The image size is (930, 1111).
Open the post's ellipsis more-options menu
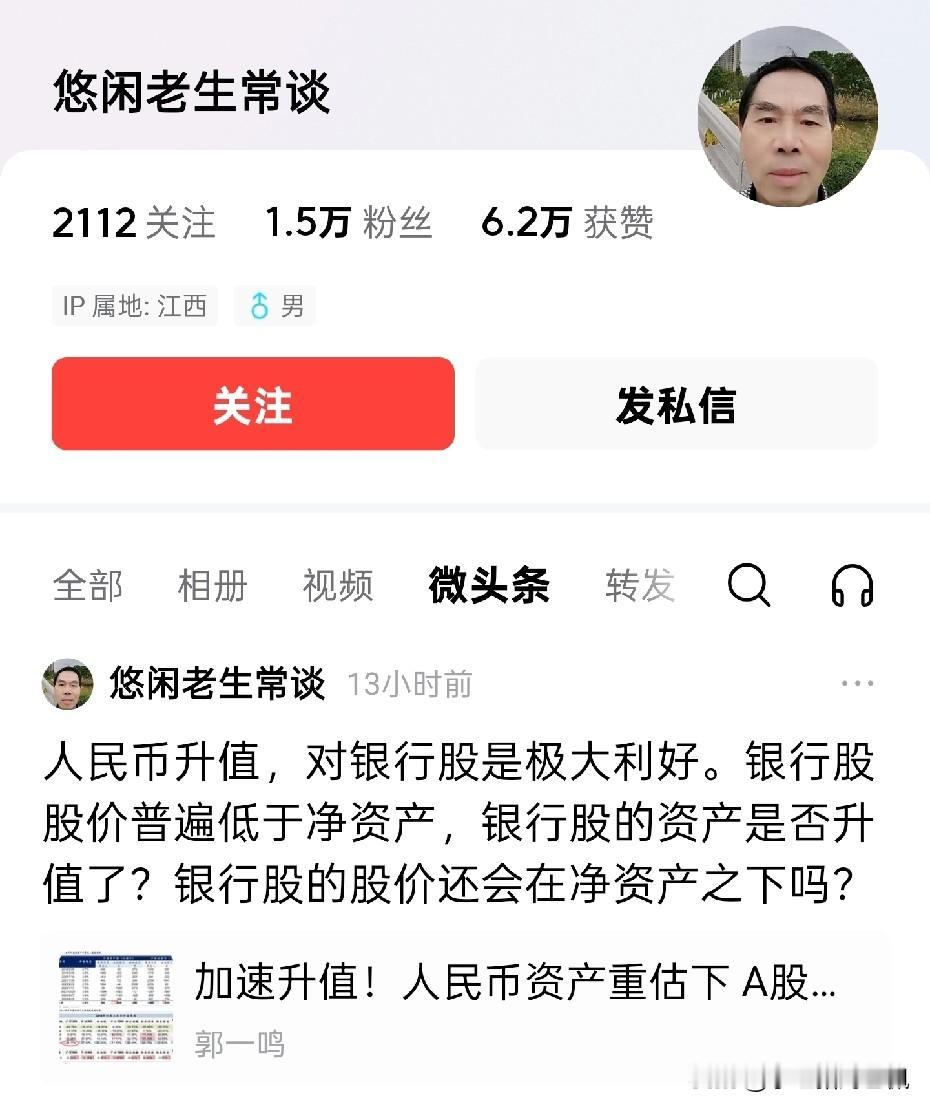(858, 681)
